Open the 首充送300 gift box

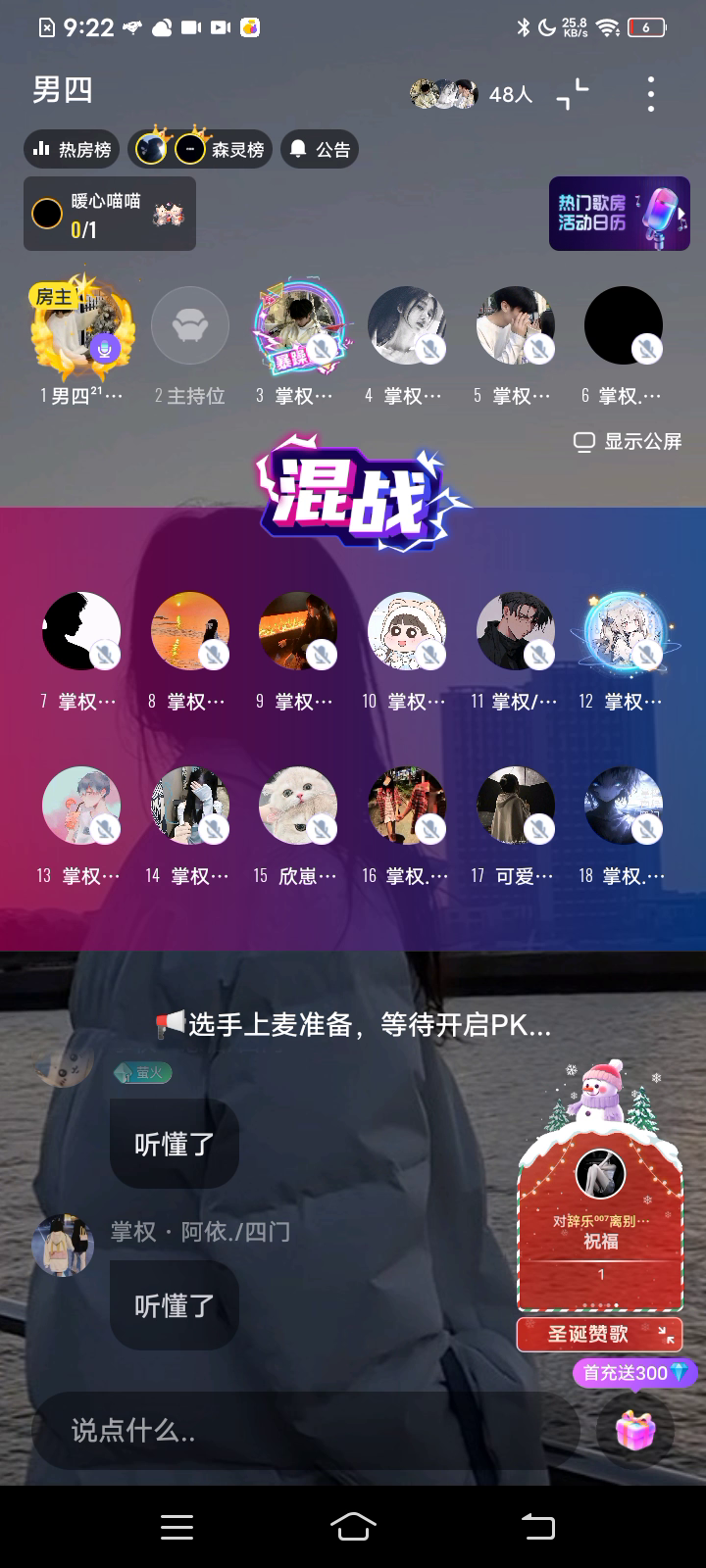(x=635, y=1430)
